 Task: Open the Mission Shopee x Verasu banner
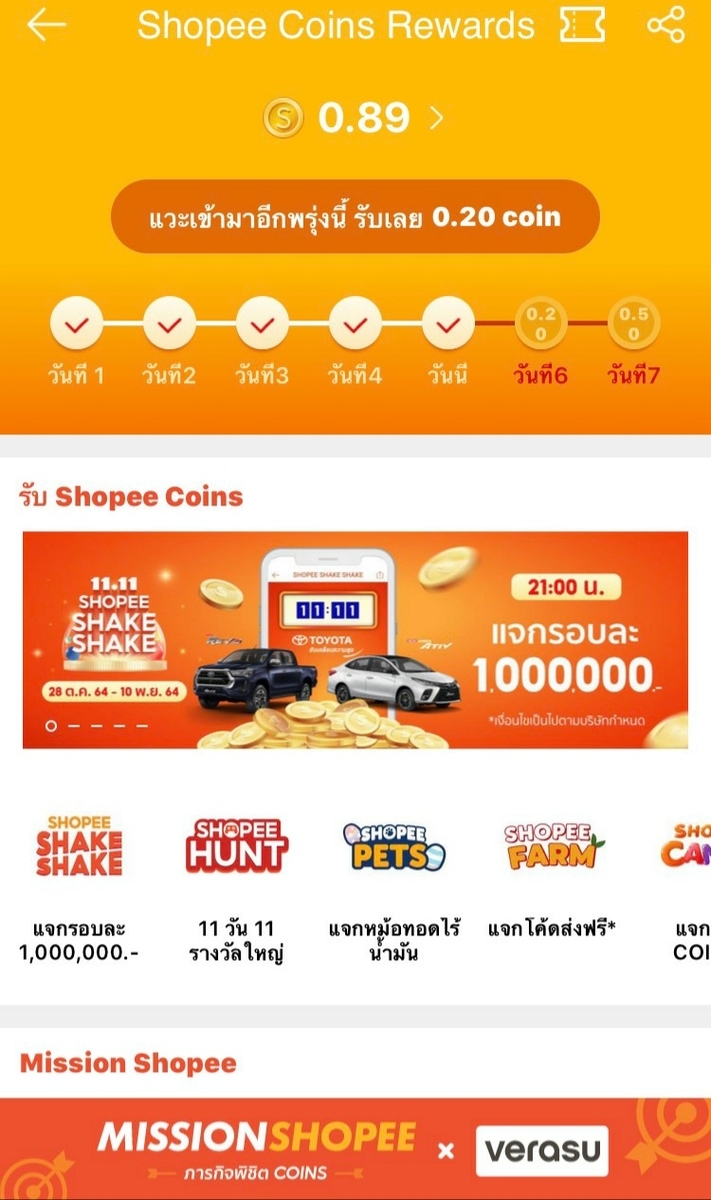coord(355,1150)
